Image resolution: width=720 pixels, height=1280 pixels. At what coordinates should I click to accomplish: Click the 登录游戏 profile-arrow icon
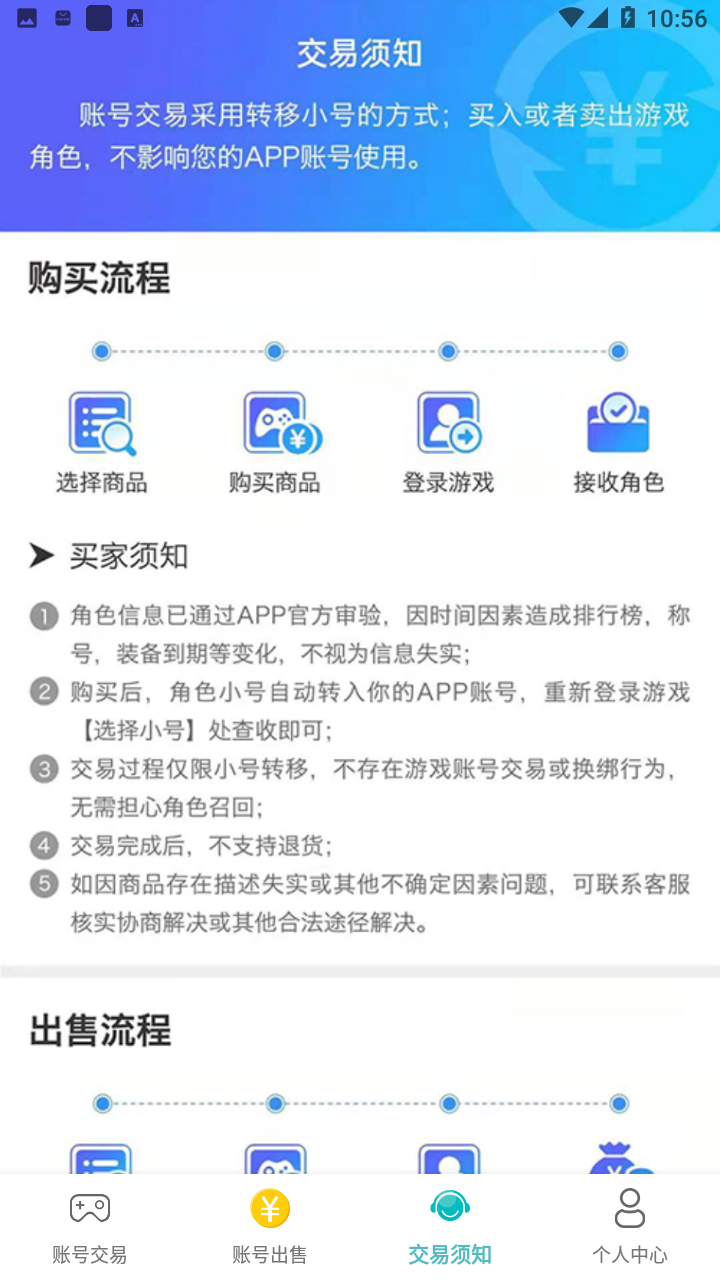click(447, 421)
